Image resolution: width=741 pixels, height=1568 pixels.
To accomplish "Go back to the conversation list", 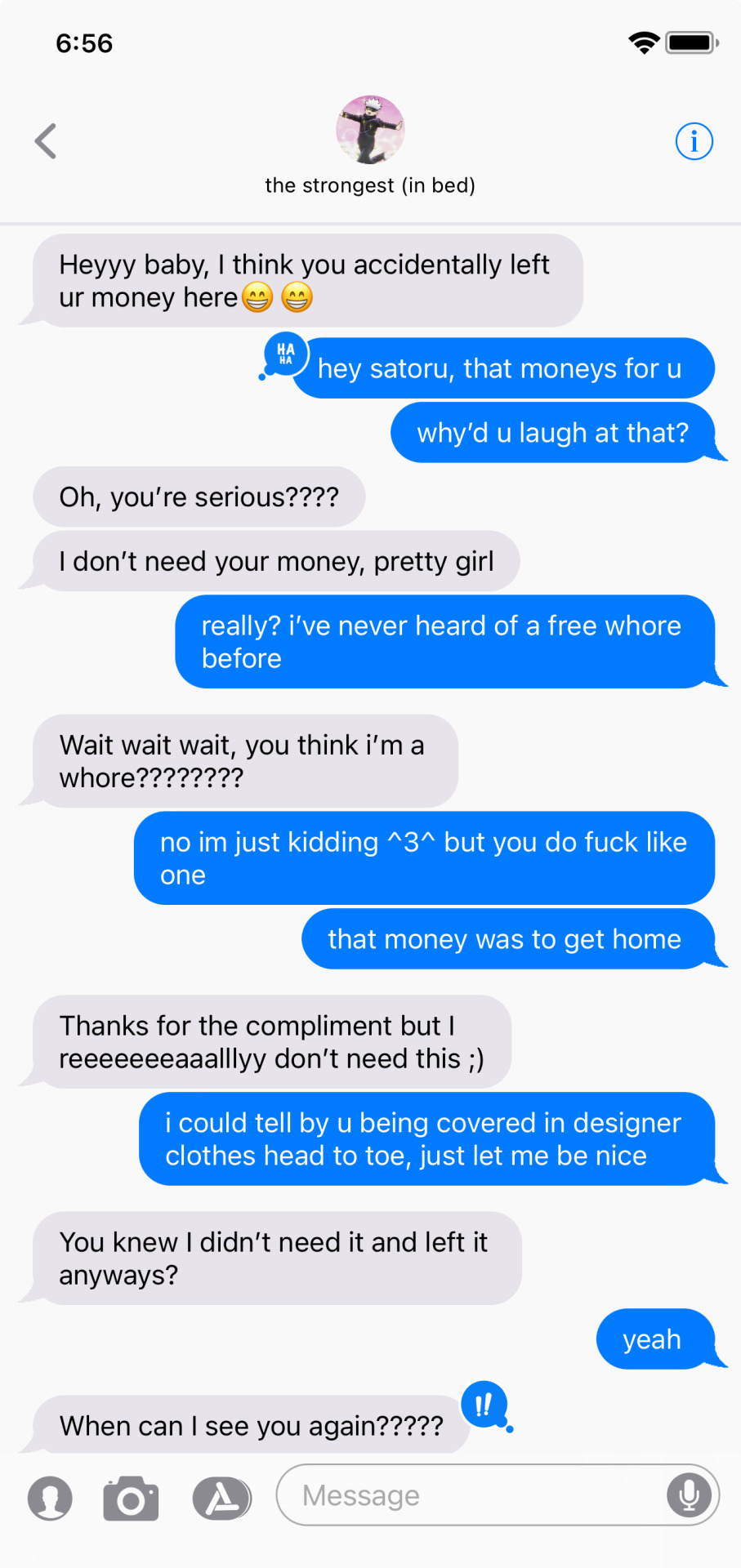I will click(x=47, y=141).
